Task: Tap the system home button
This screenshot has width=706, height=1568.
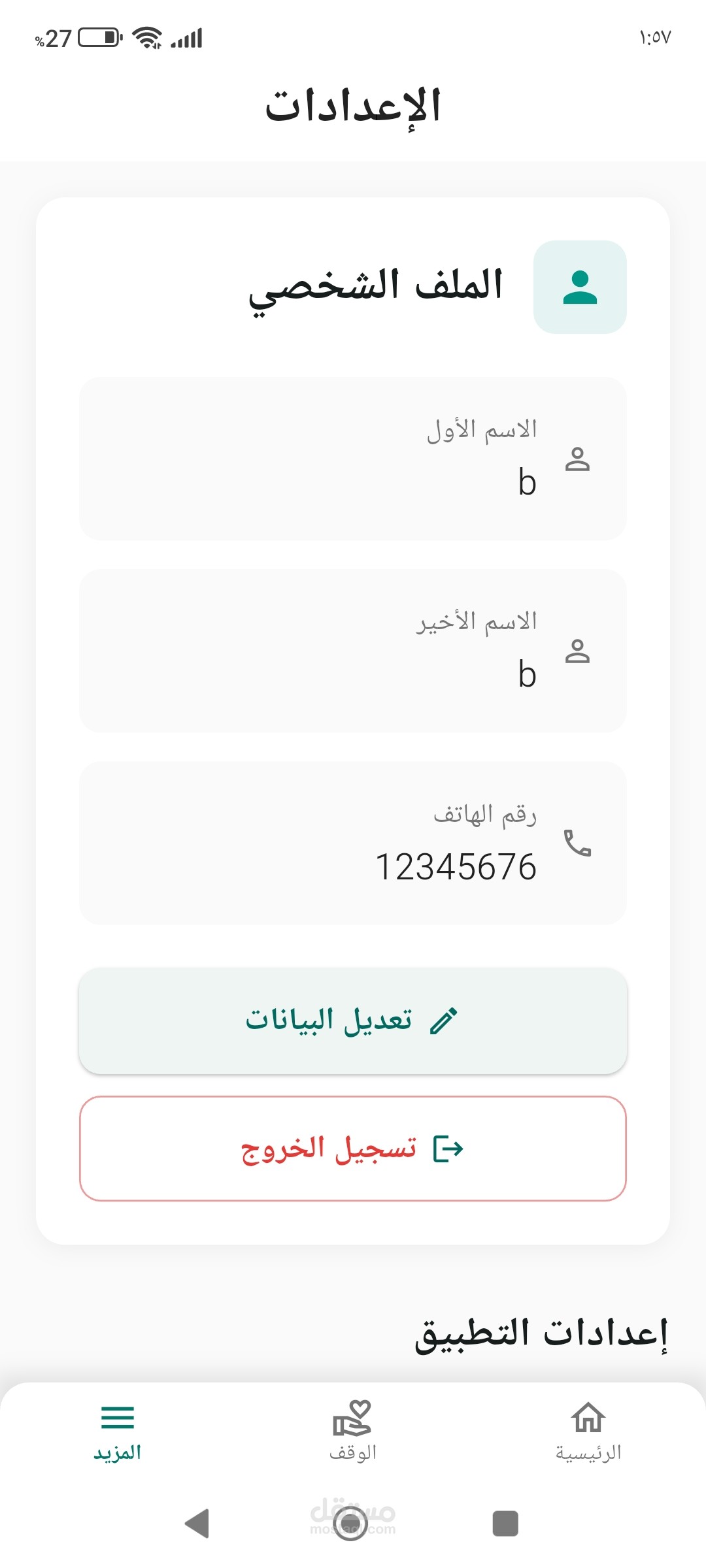Action: pos(351,1524)
